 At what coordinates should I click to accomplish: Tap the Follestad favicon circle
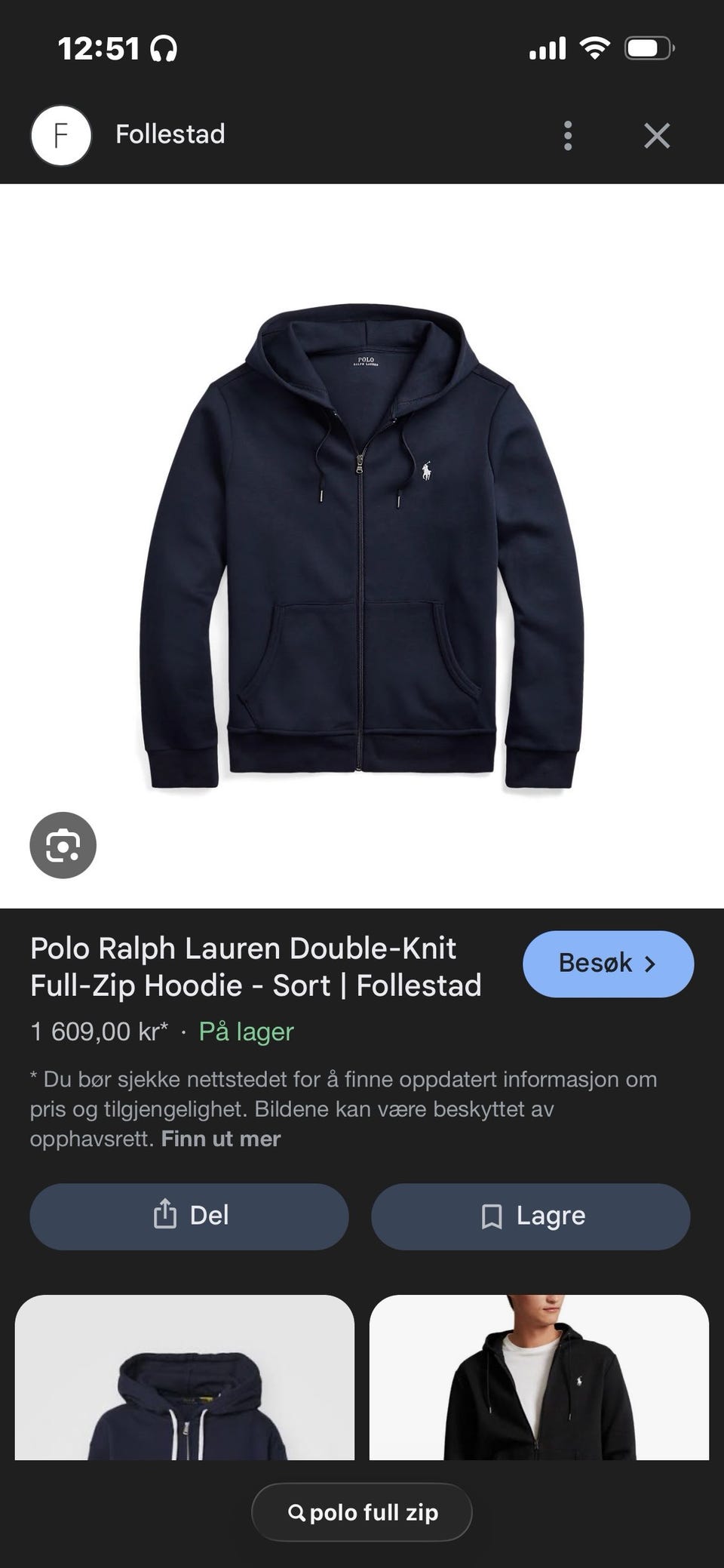pos(62,134)
